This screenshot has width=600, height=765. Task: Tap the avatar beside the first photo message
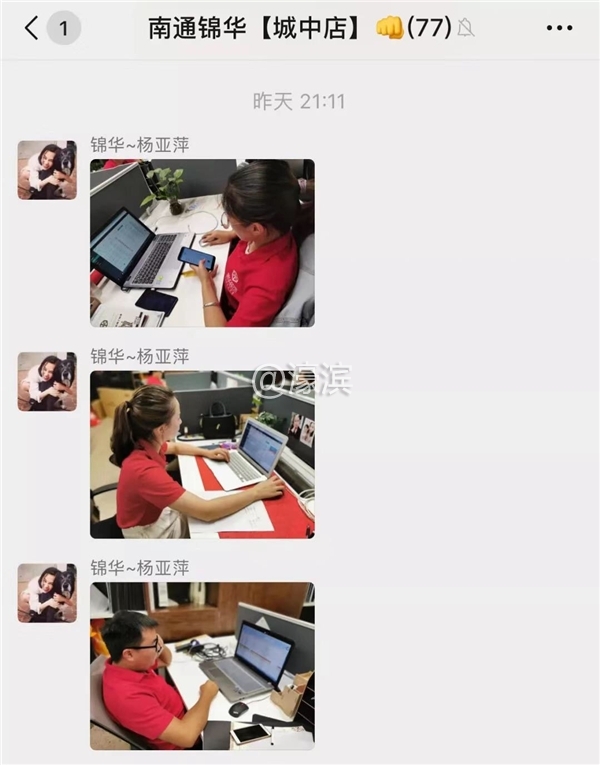click(47, 170)
